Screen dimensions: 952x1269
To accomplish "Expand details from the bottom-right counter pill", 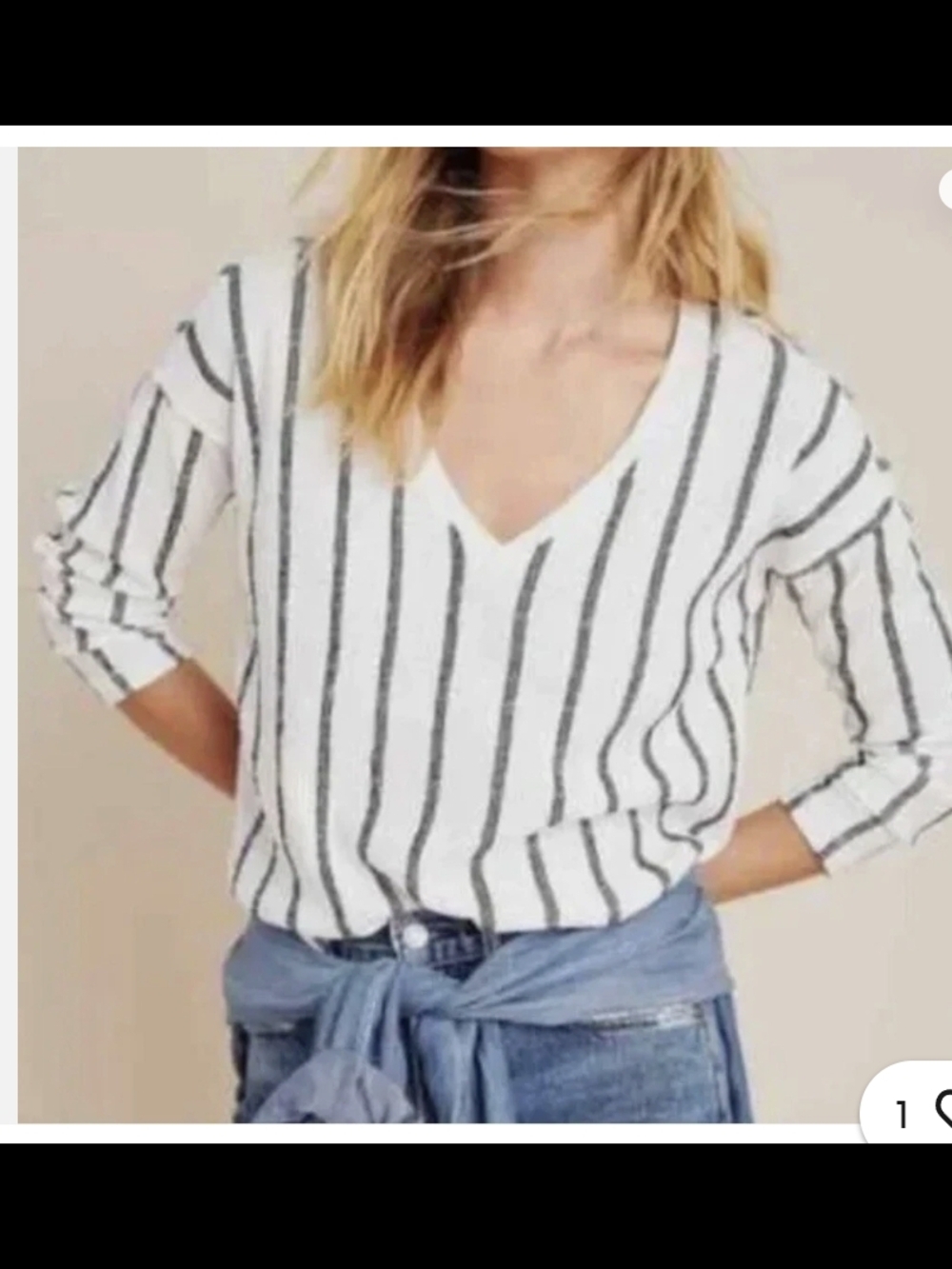I will (x=914, y=1109).
